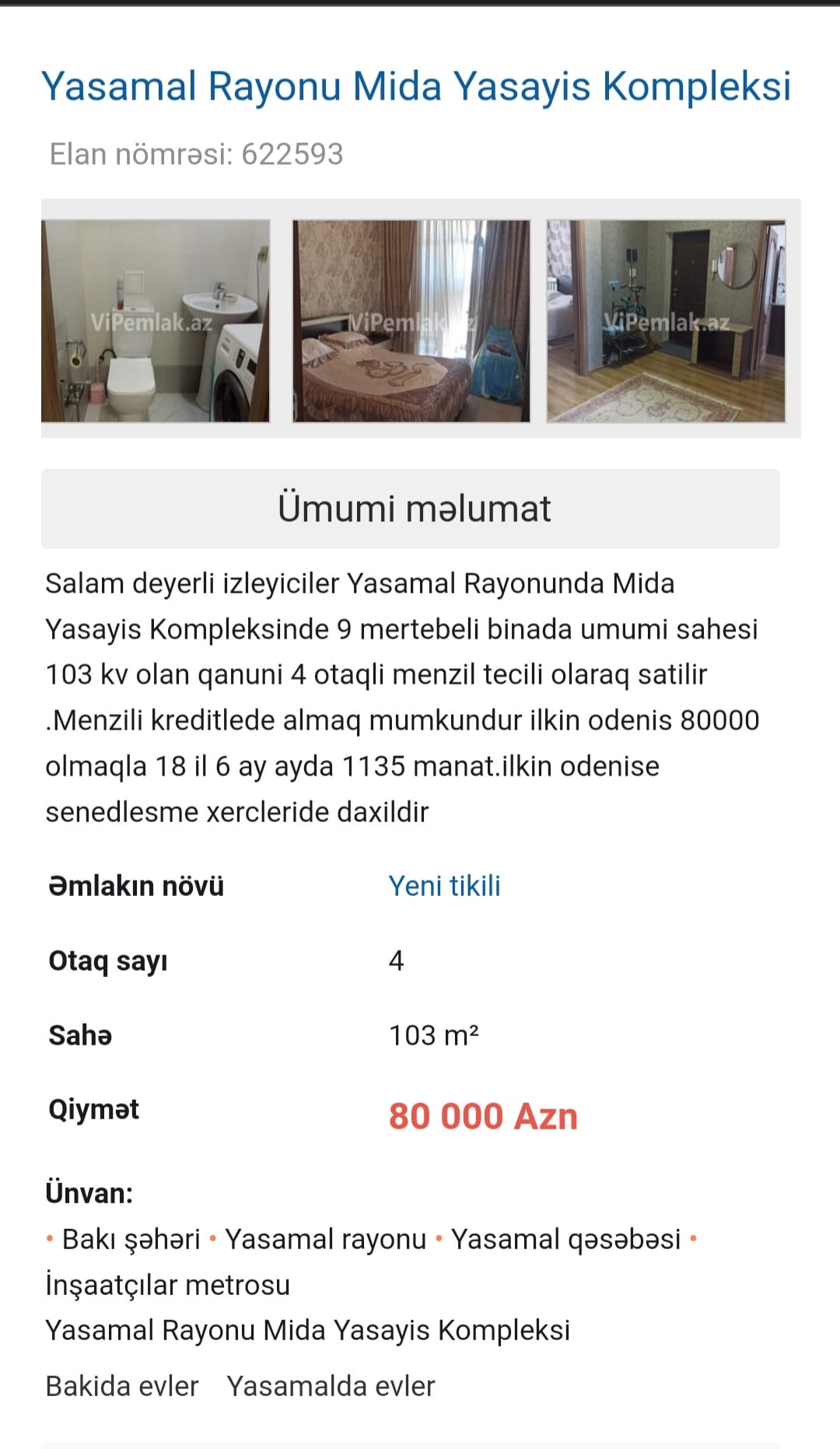
Task: Open the Bakida evler link
Action: [122, 1386]
